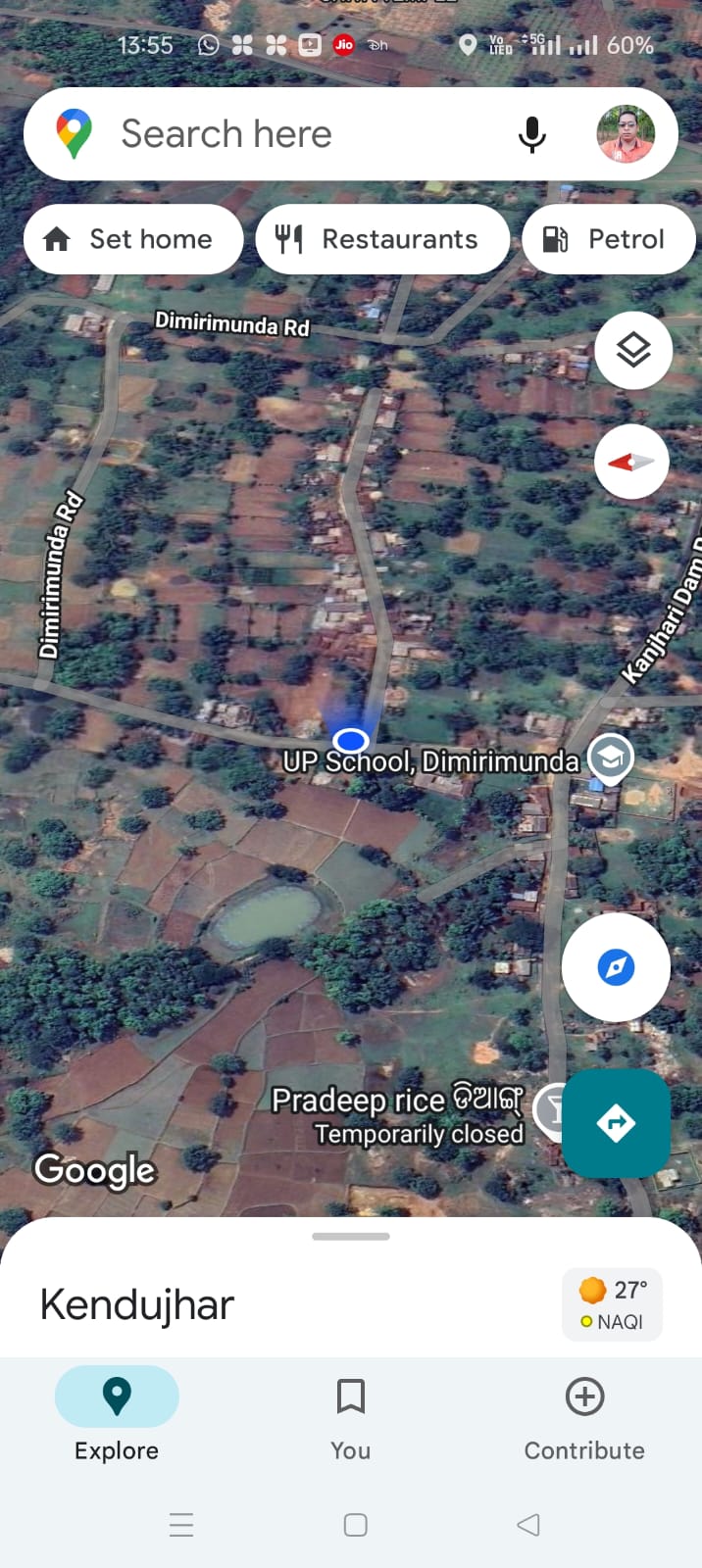View weather and air quality details

[612, 1304]
